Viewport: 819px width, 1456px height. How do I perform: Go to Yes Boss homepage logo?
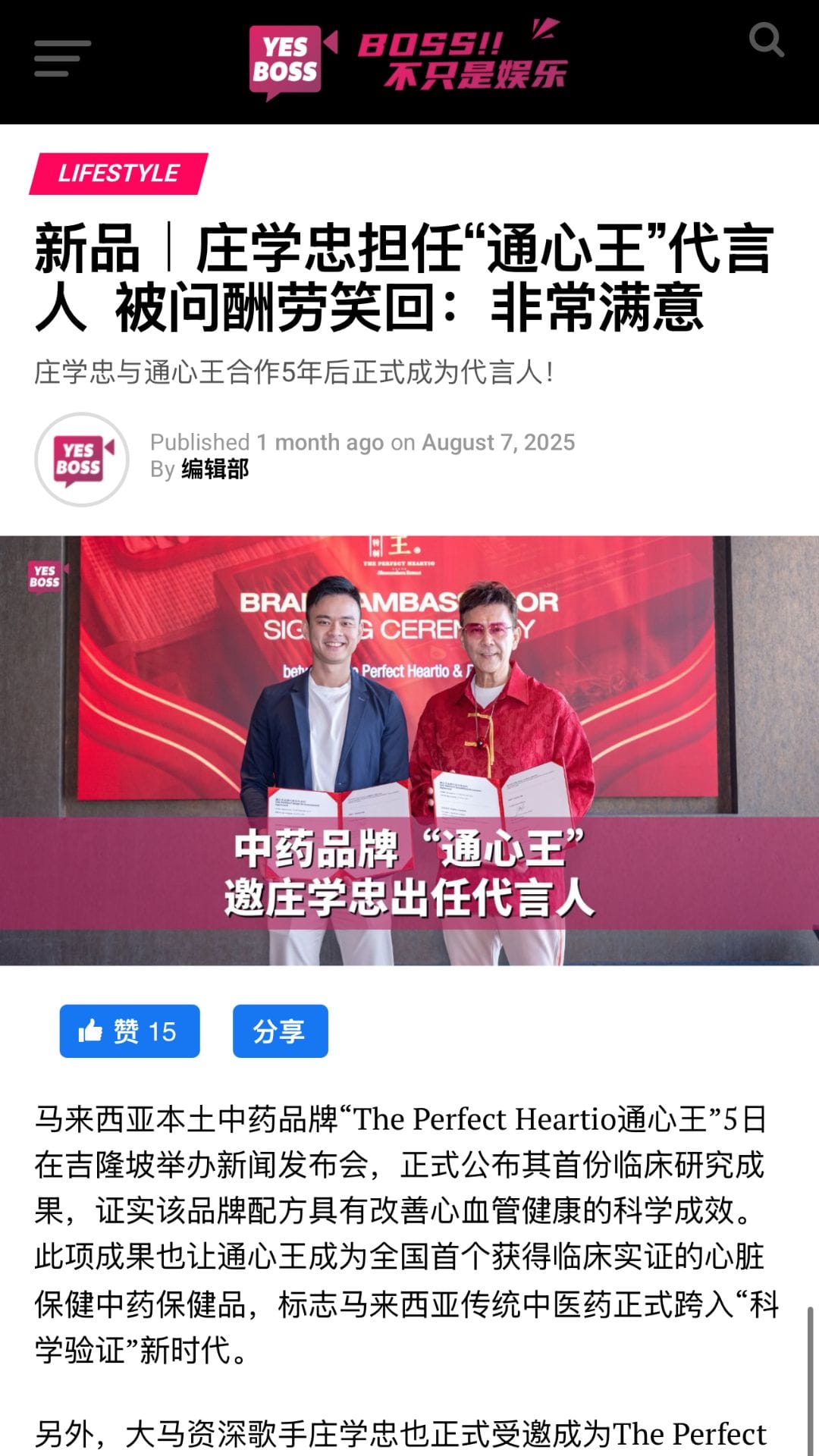point(285,62)
